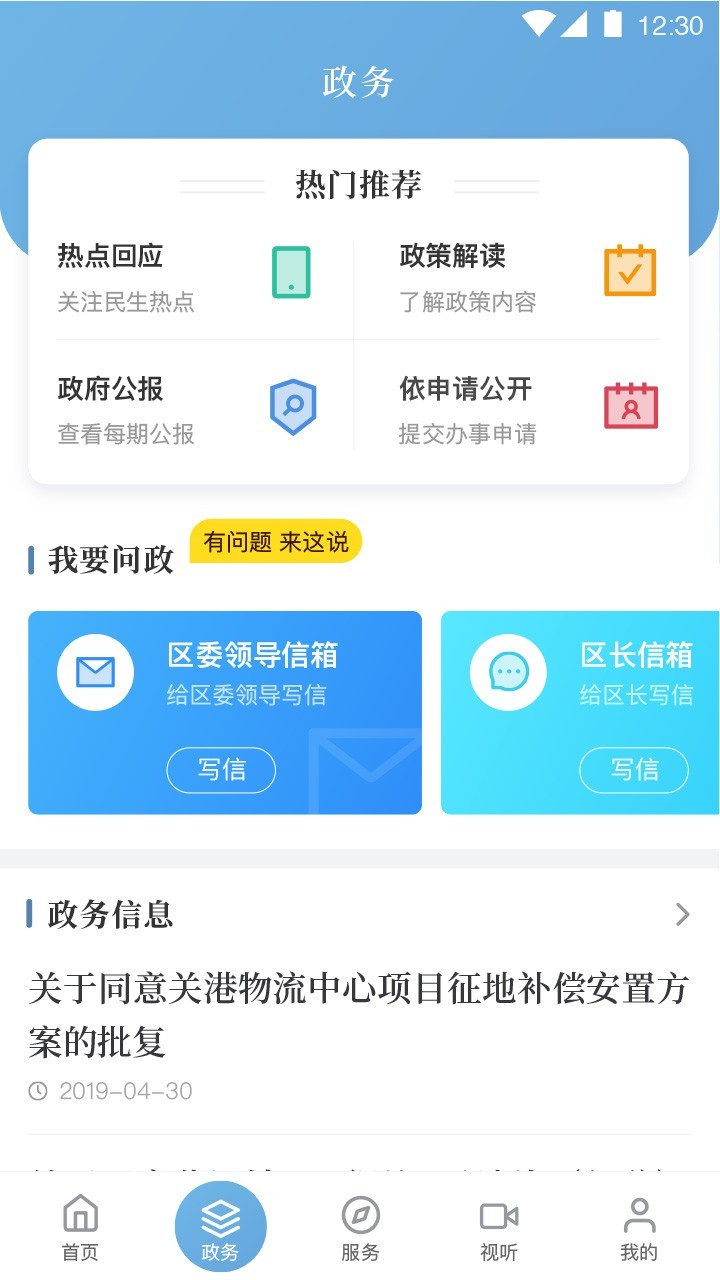
Task: Tap the yellow 有问题 来这说 bubble
Action: click(x=275, y=541)
